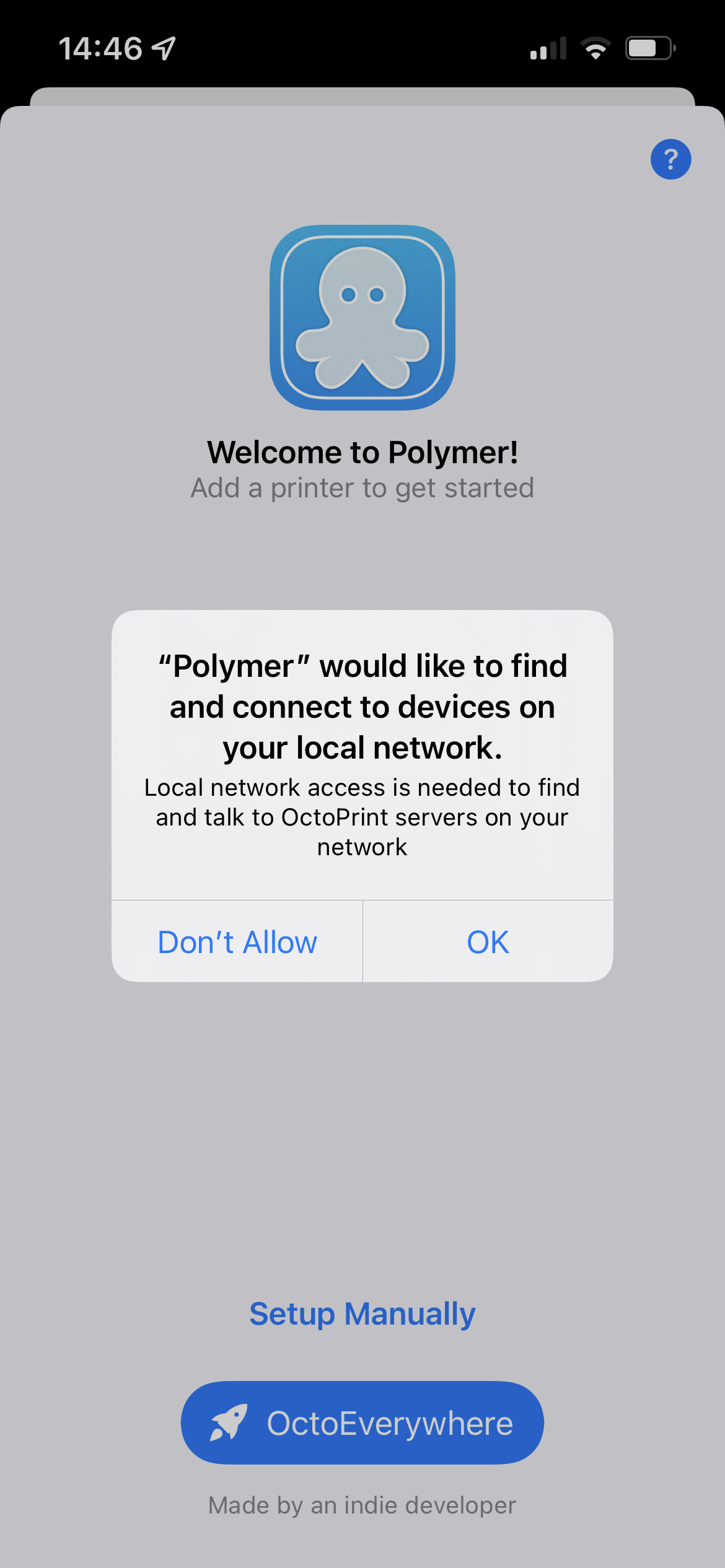Viewport: 725px width, 1568px height.
Task: Allow local network access with OK
Action: [x=488, y=942]
